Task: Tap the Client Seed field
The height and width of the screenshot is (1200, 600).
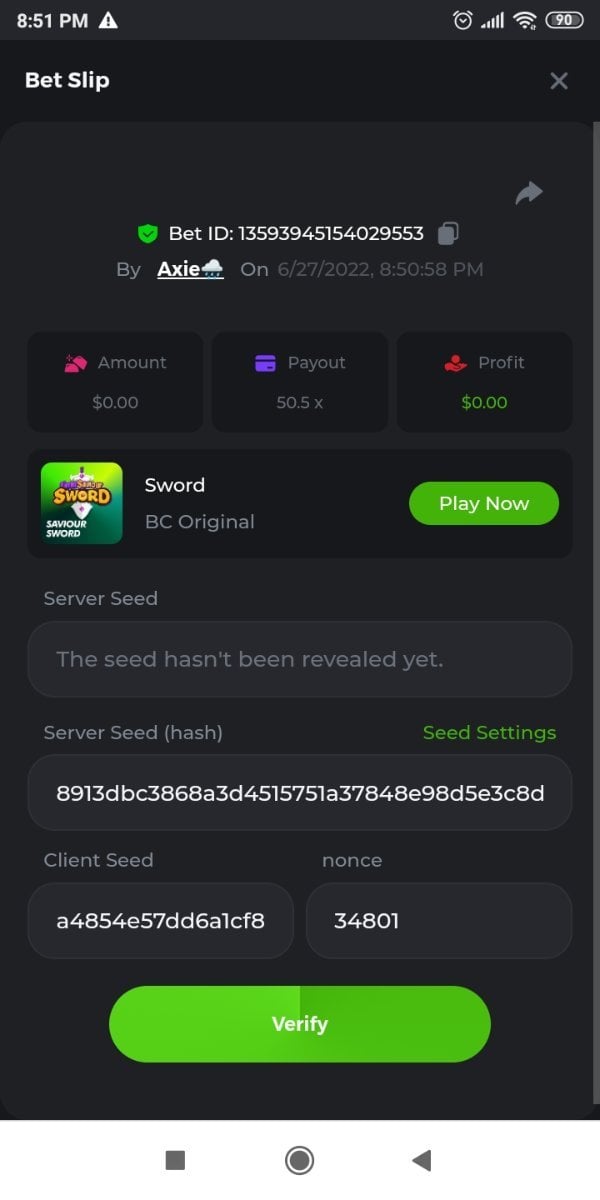Action: pyautogui.click(x=161, y=920)
